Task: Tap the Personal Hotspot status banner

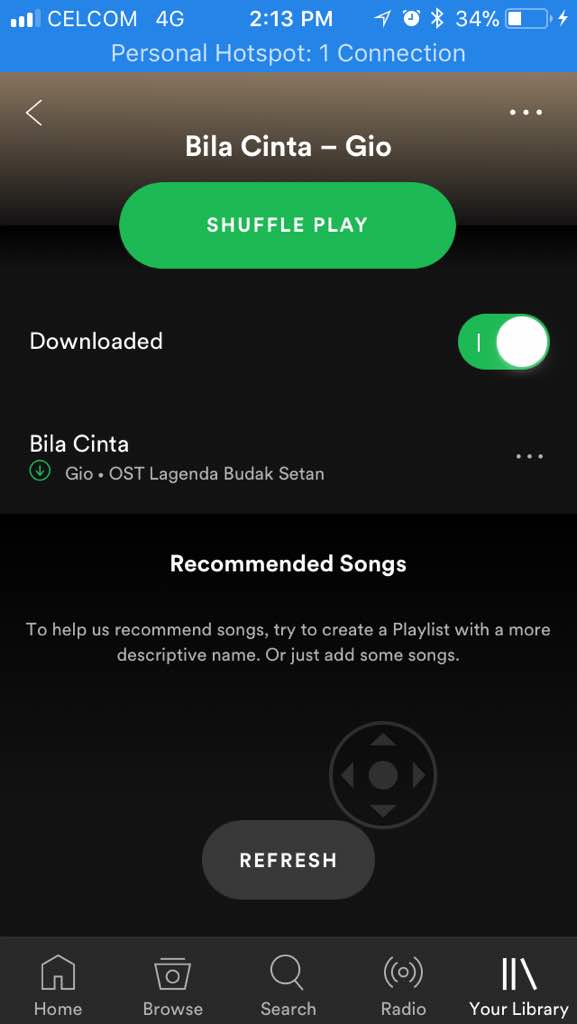Action: [x=288, y=53]
